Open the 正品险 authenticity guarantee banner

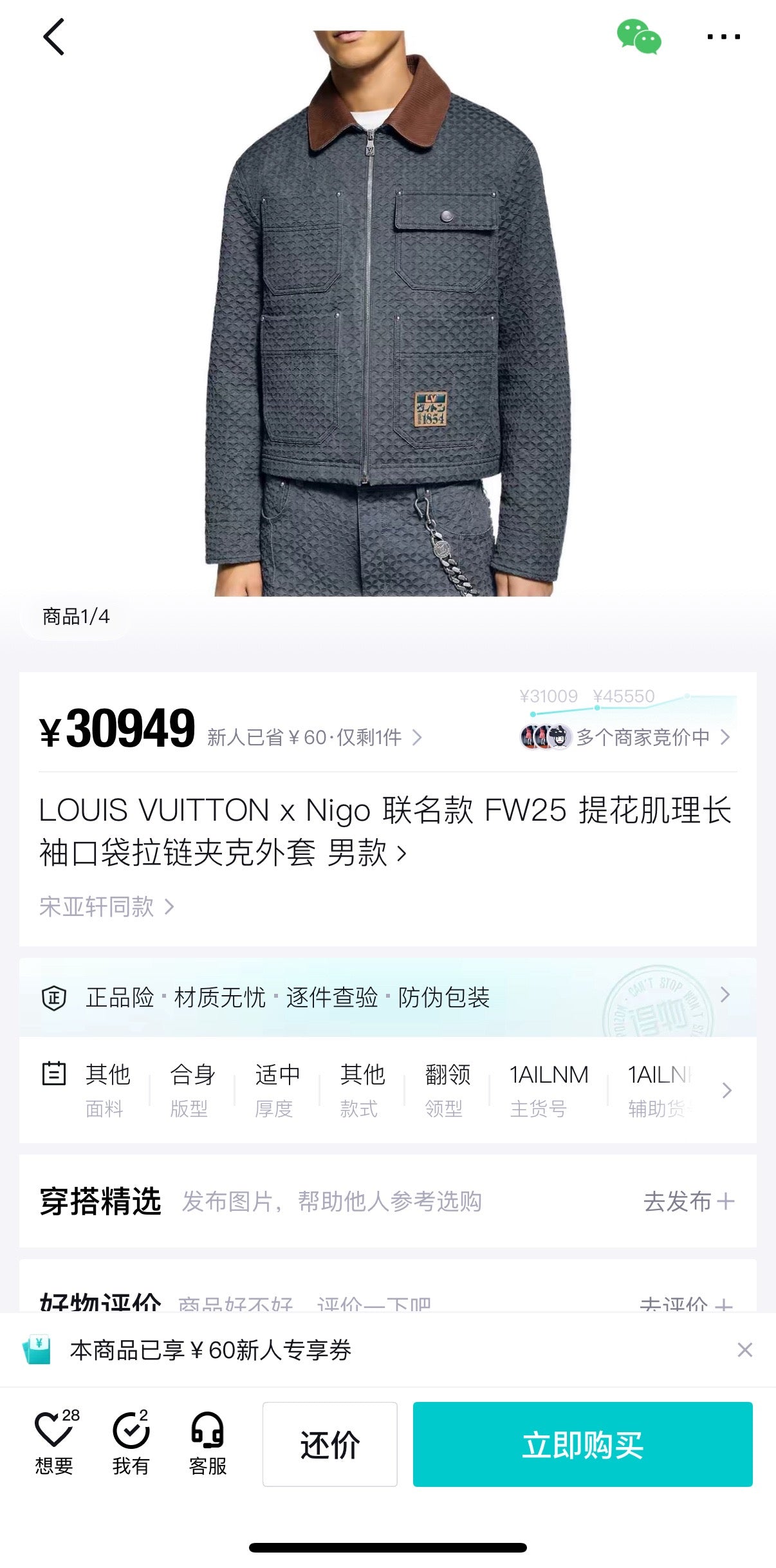pyautogui.click(x=386, y=997)
